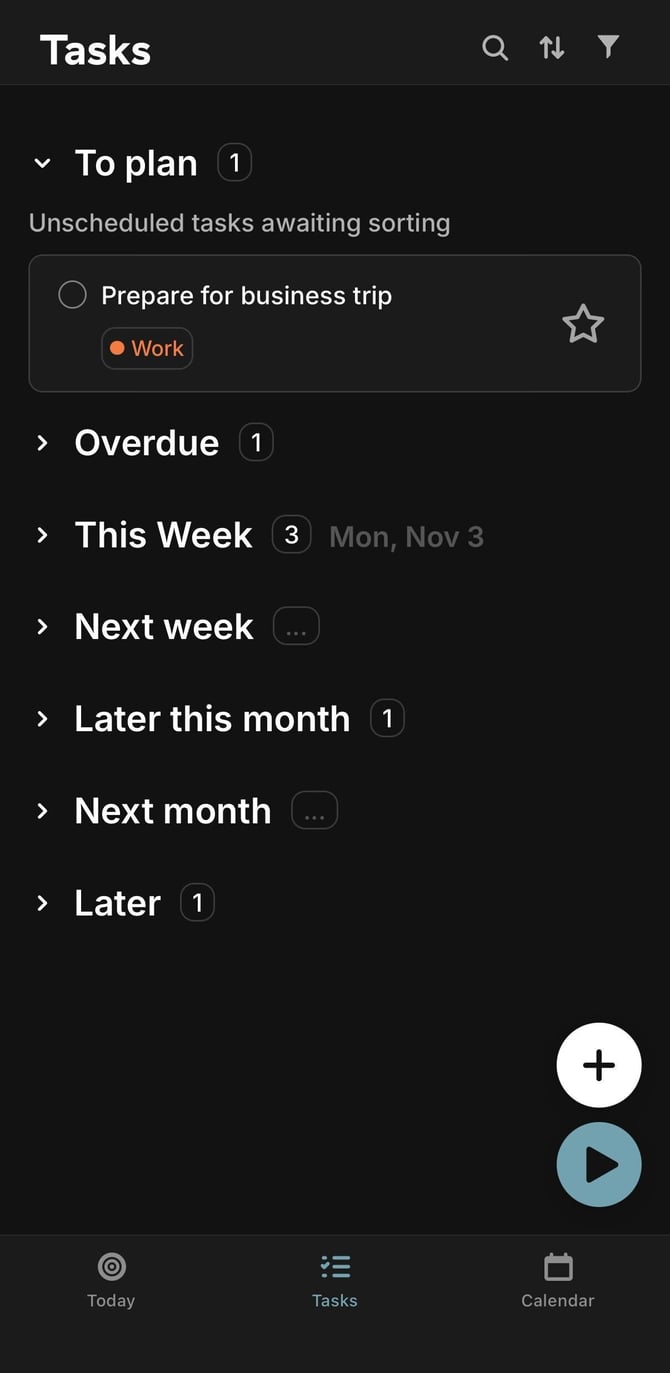Expand the Later this month section
Screen dimensions: 670x1373
coord(42,719)
